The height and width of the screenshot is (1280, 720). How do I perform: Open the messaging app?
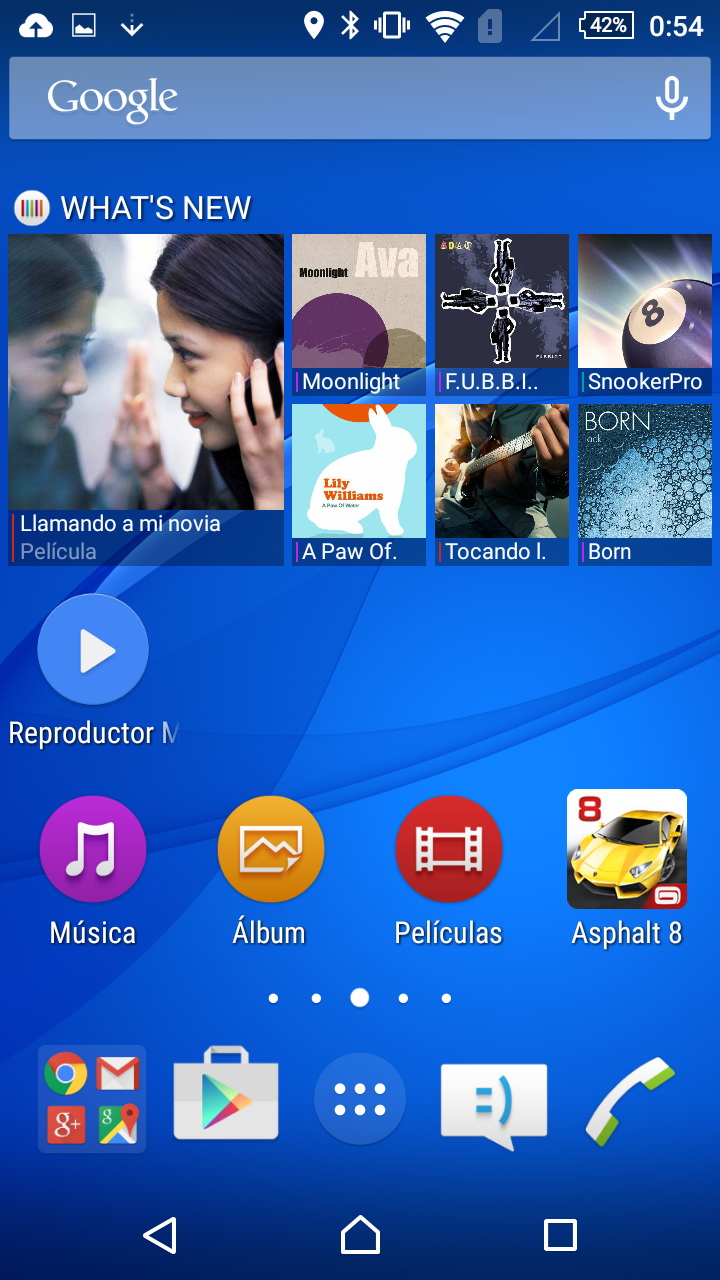[x=494, y=1102]
